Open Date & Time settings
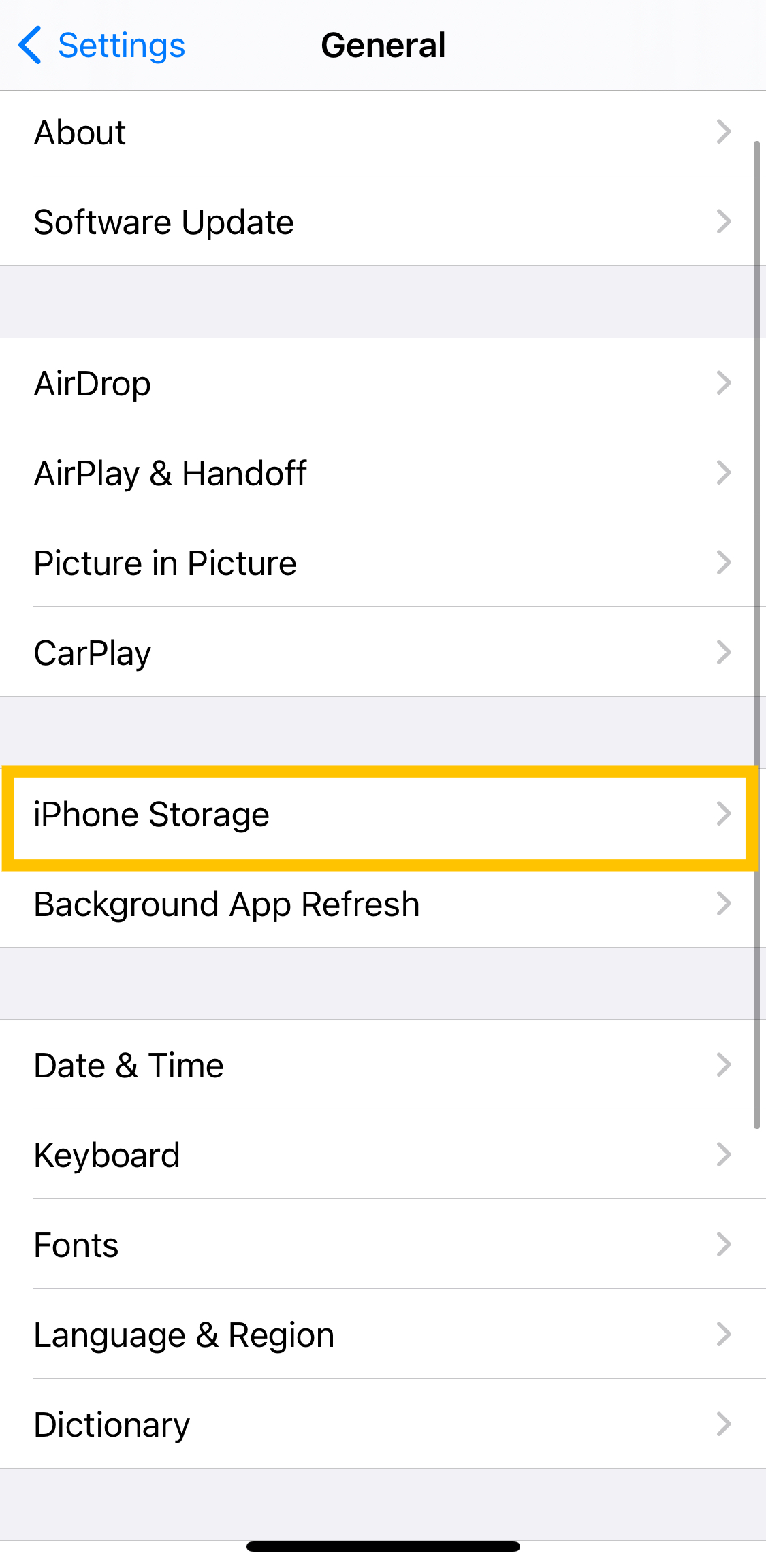Image resolution: width=766 pixels, height=1568 pixels. point(381,1065)
